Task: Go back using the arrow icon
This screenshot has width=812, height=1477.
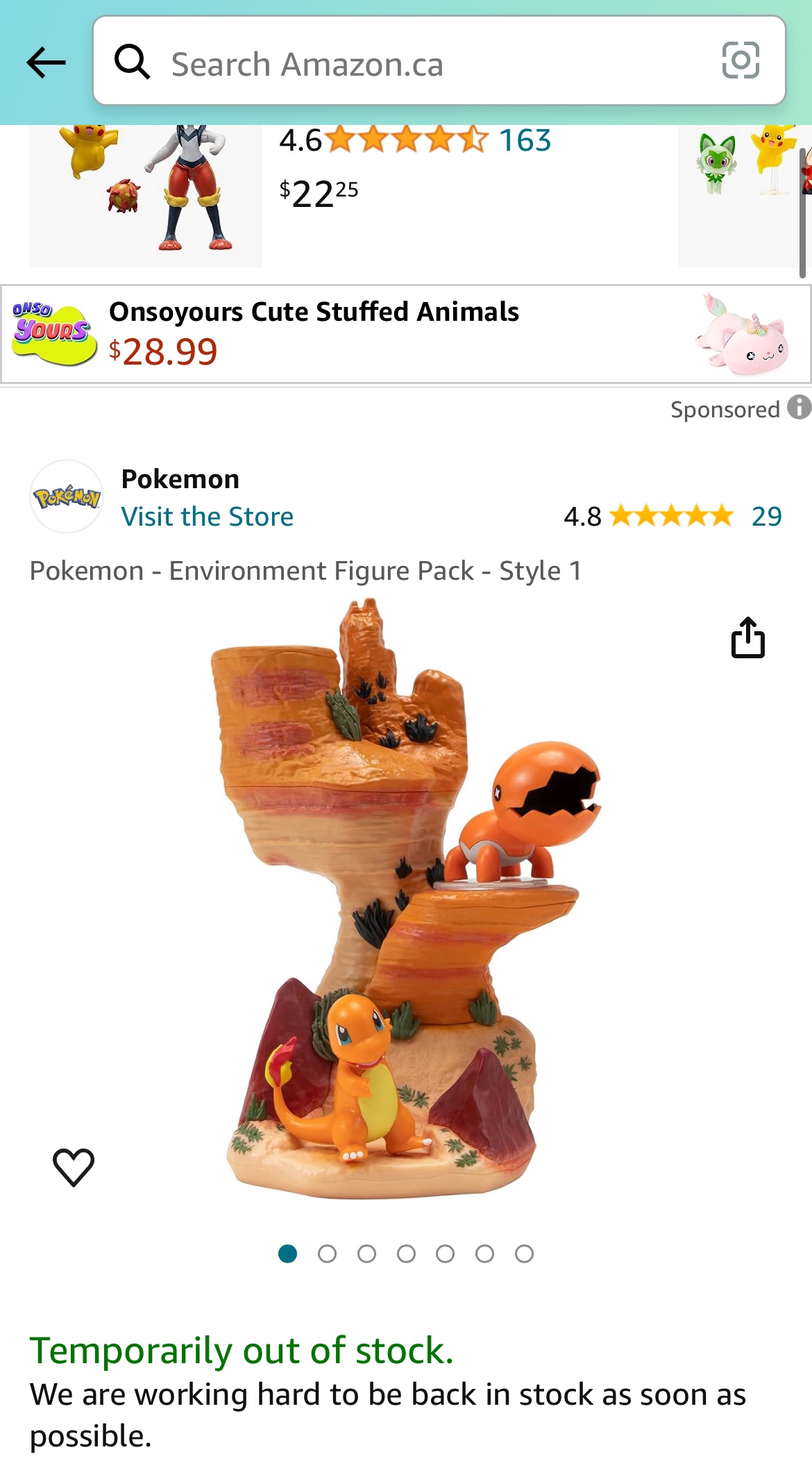Action: coord(46,63)
